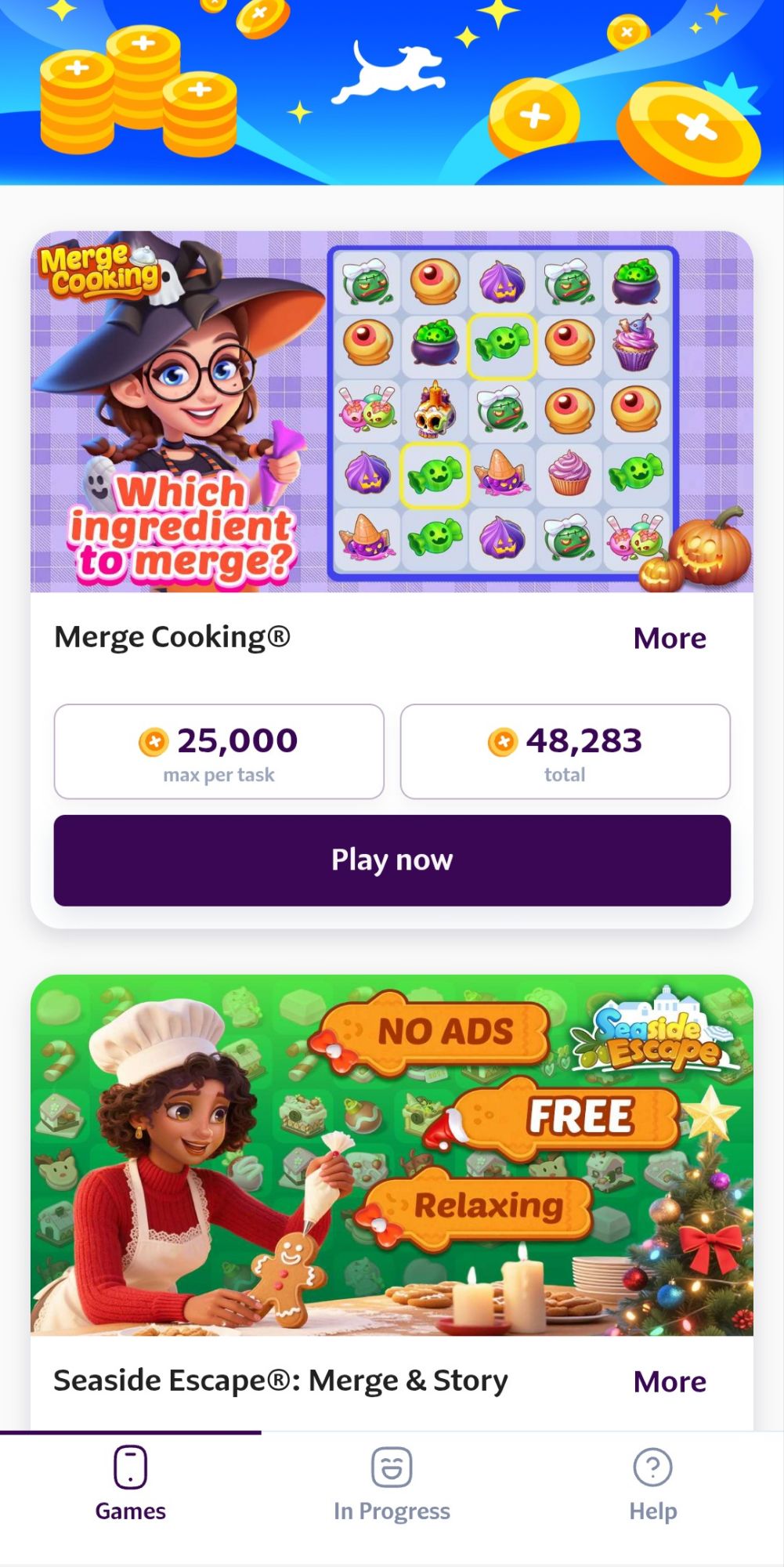
Task: Open the Merge Cooking game banner
Action: [x=392, y=412]
